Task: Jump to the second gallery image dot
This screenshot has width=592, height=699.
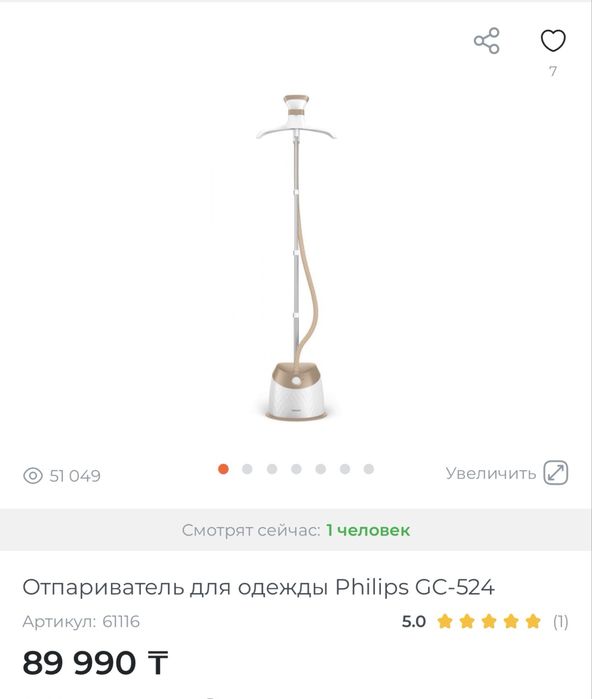Action: pyautogui.click(x=247, y=469)
